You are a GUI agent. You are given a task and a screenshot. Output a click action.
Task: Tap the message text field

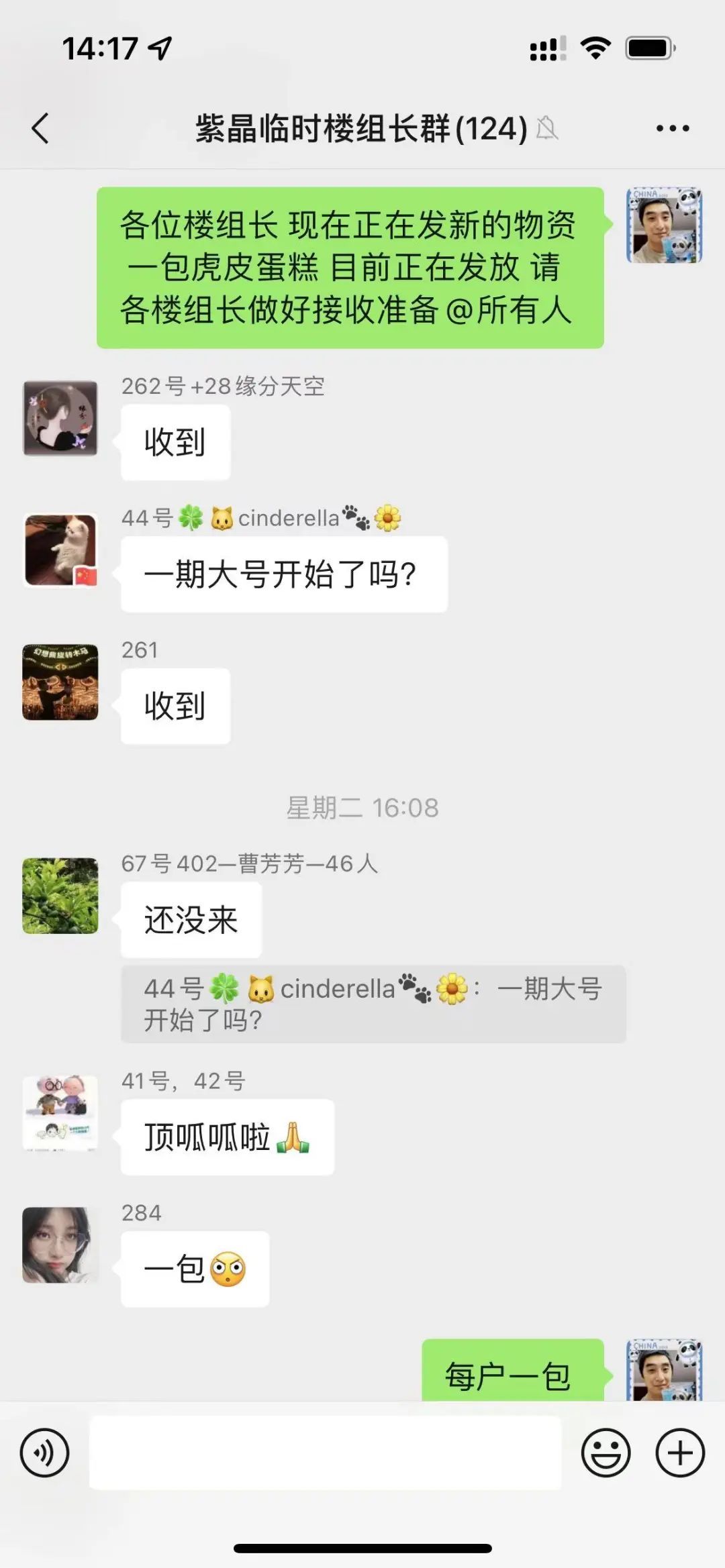tap(325, 1453)
